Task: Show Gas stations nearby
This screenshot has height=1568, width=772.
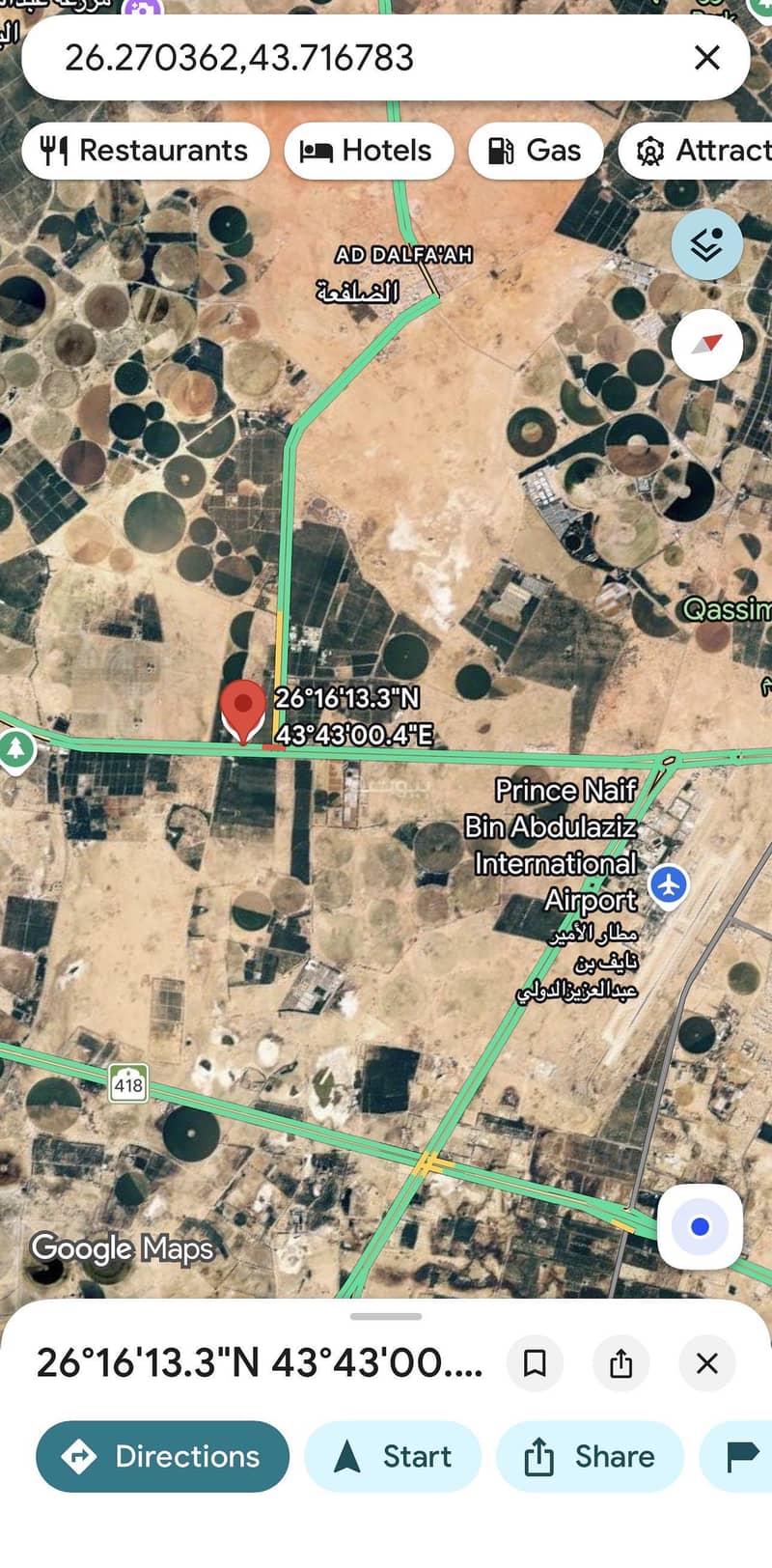Action: point(536,151)
